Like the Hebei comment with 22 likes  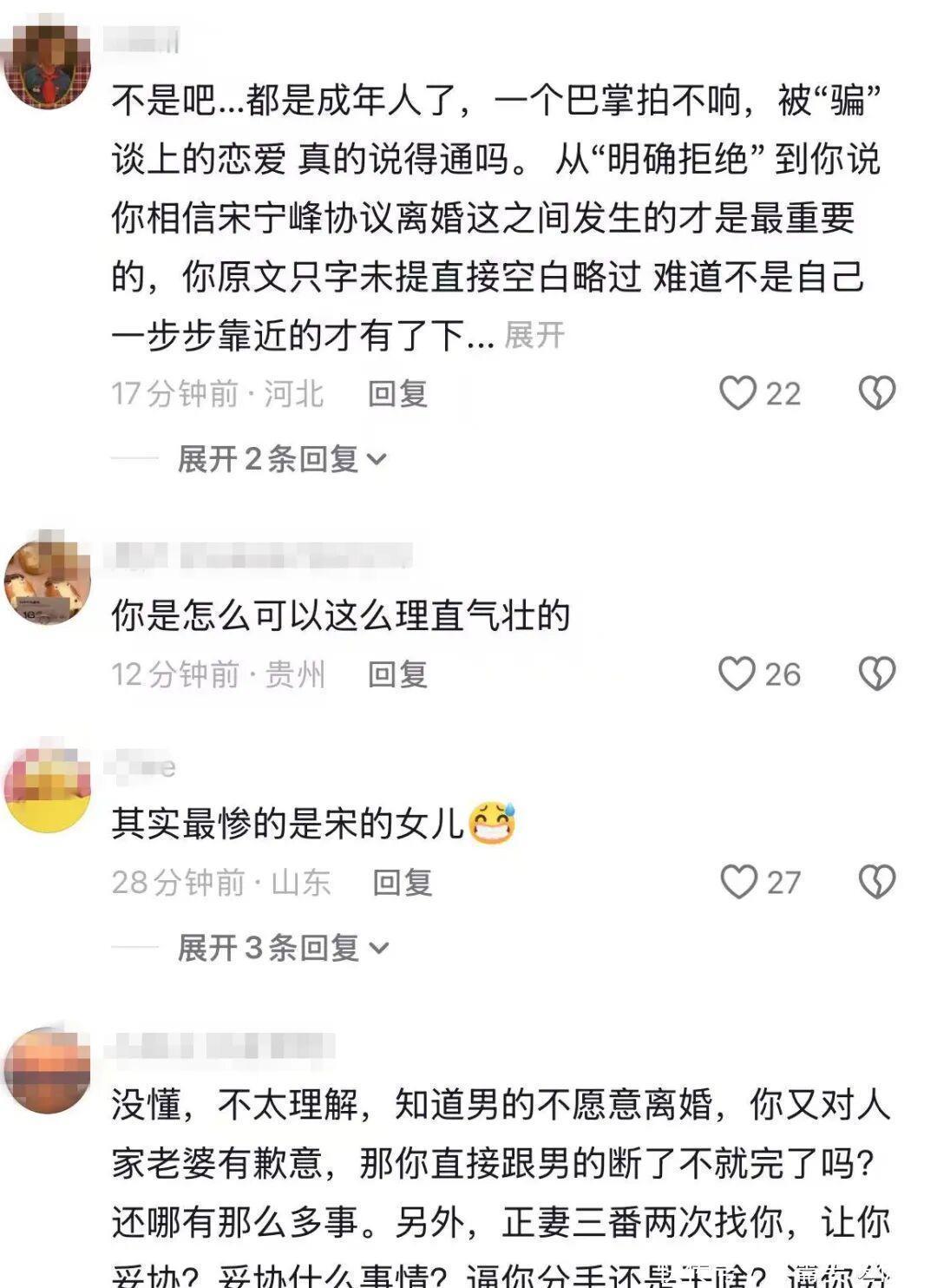pos(738,393)
